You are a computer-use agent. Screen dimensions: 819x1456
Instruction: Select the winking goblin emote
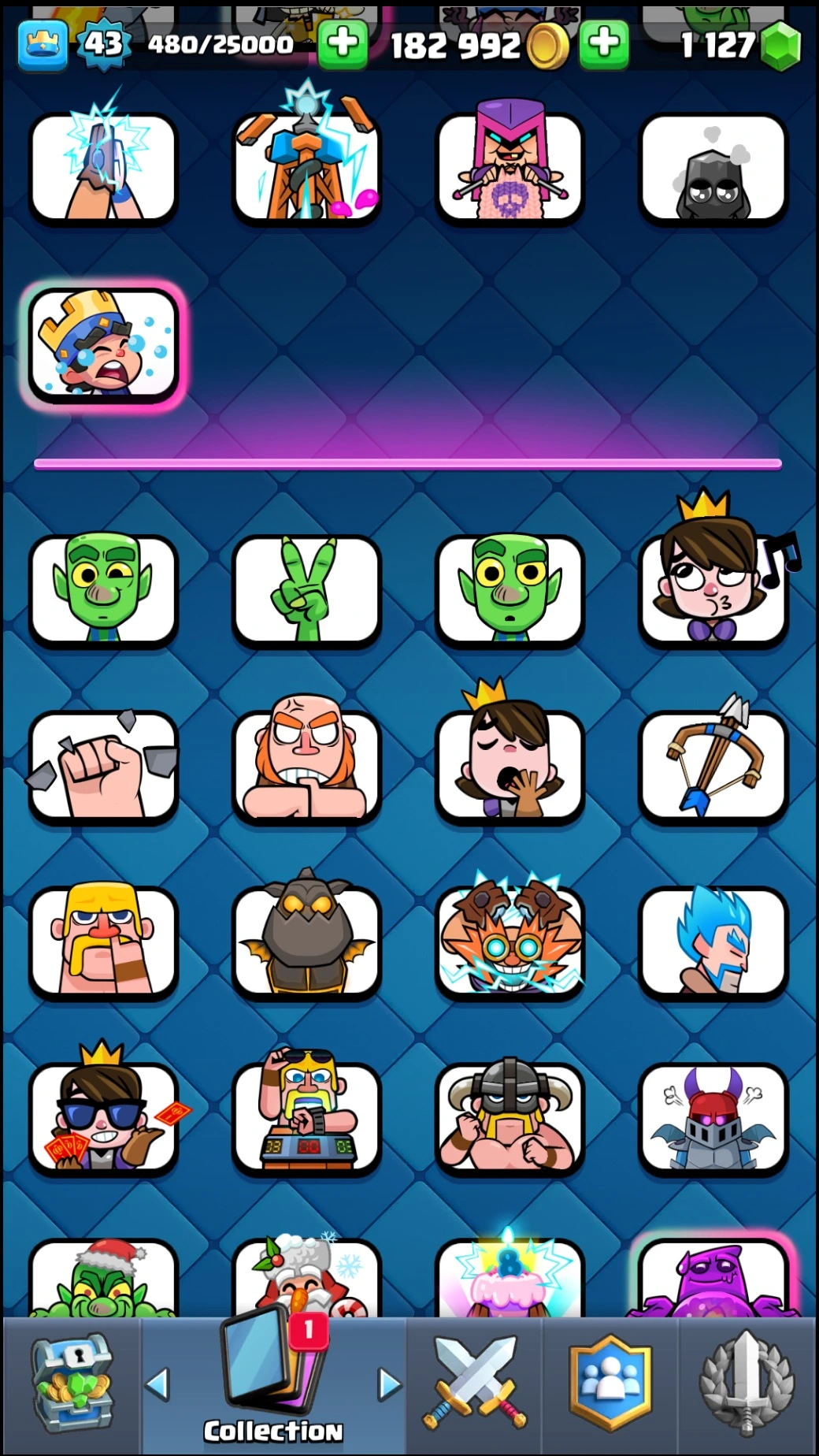[103, 589]
